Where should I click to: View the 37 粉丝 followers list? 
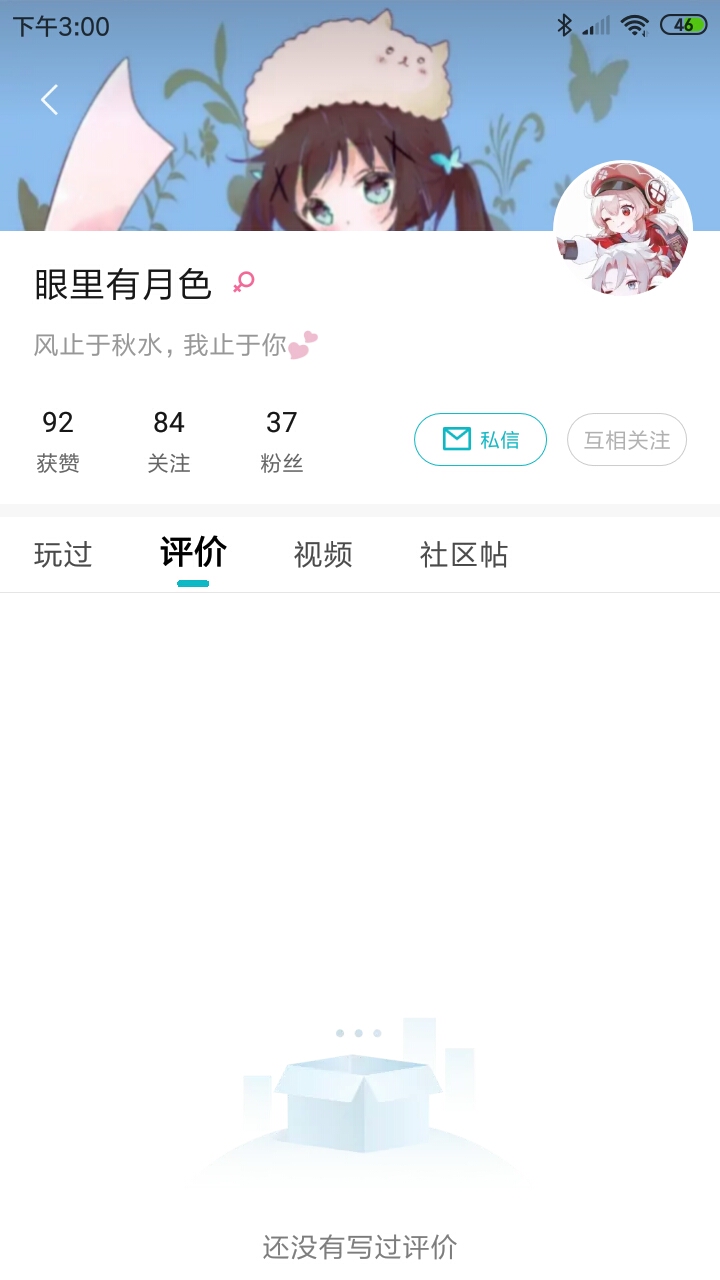pyautogui.click(x=281, y=441)
